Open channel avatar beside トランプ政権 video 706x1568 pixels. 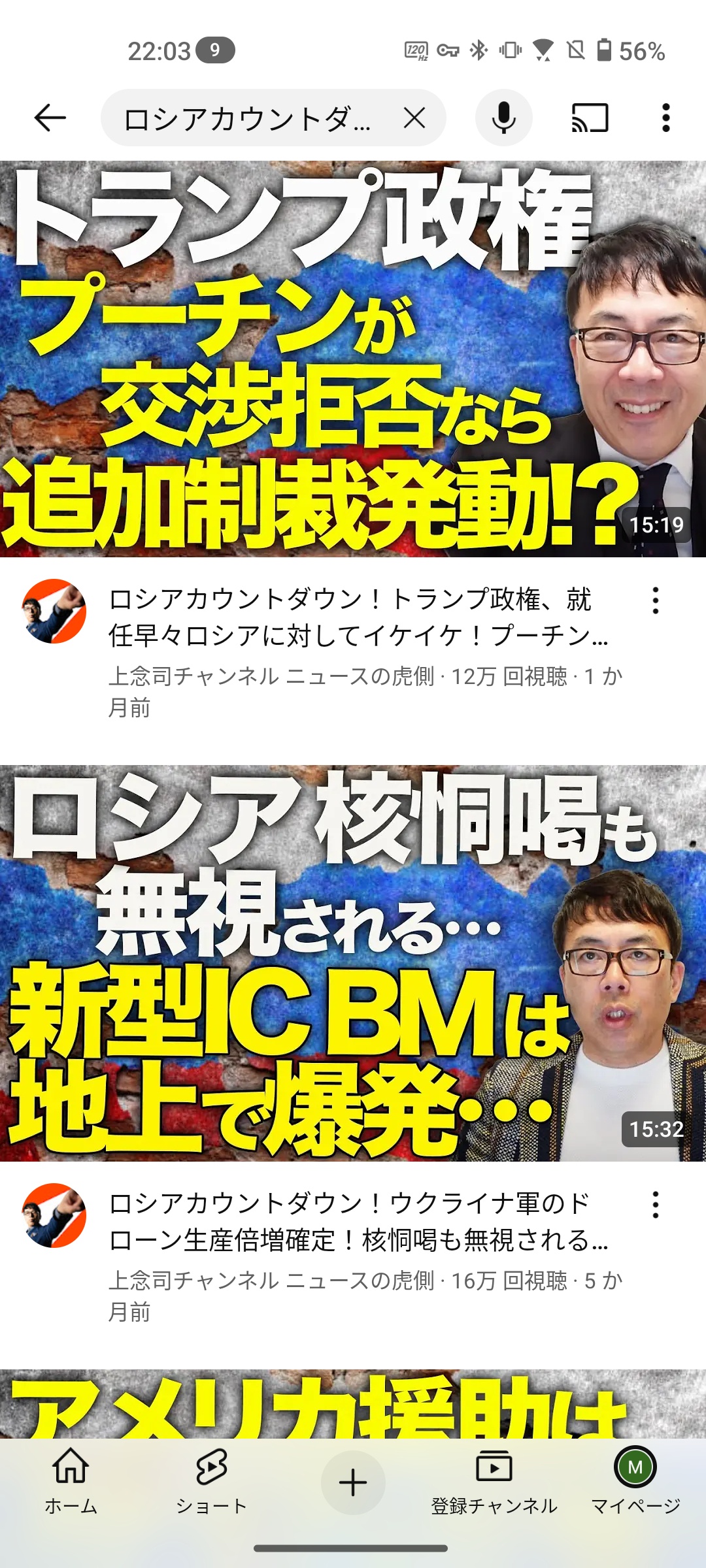[x=54, y=611]
